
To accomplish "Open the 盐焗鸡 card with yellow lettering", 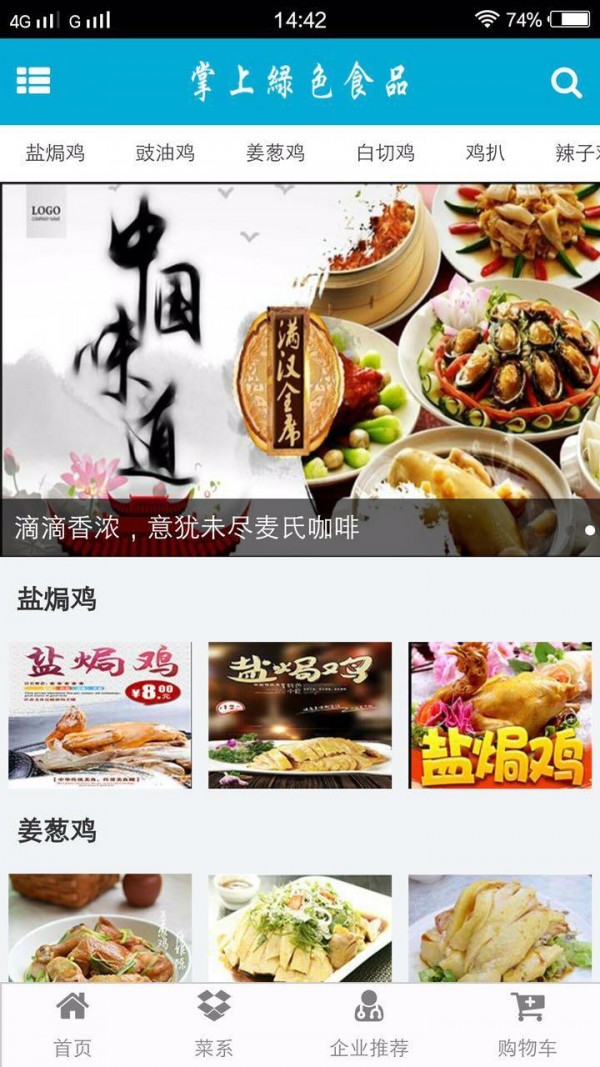I will coord(500,715).
